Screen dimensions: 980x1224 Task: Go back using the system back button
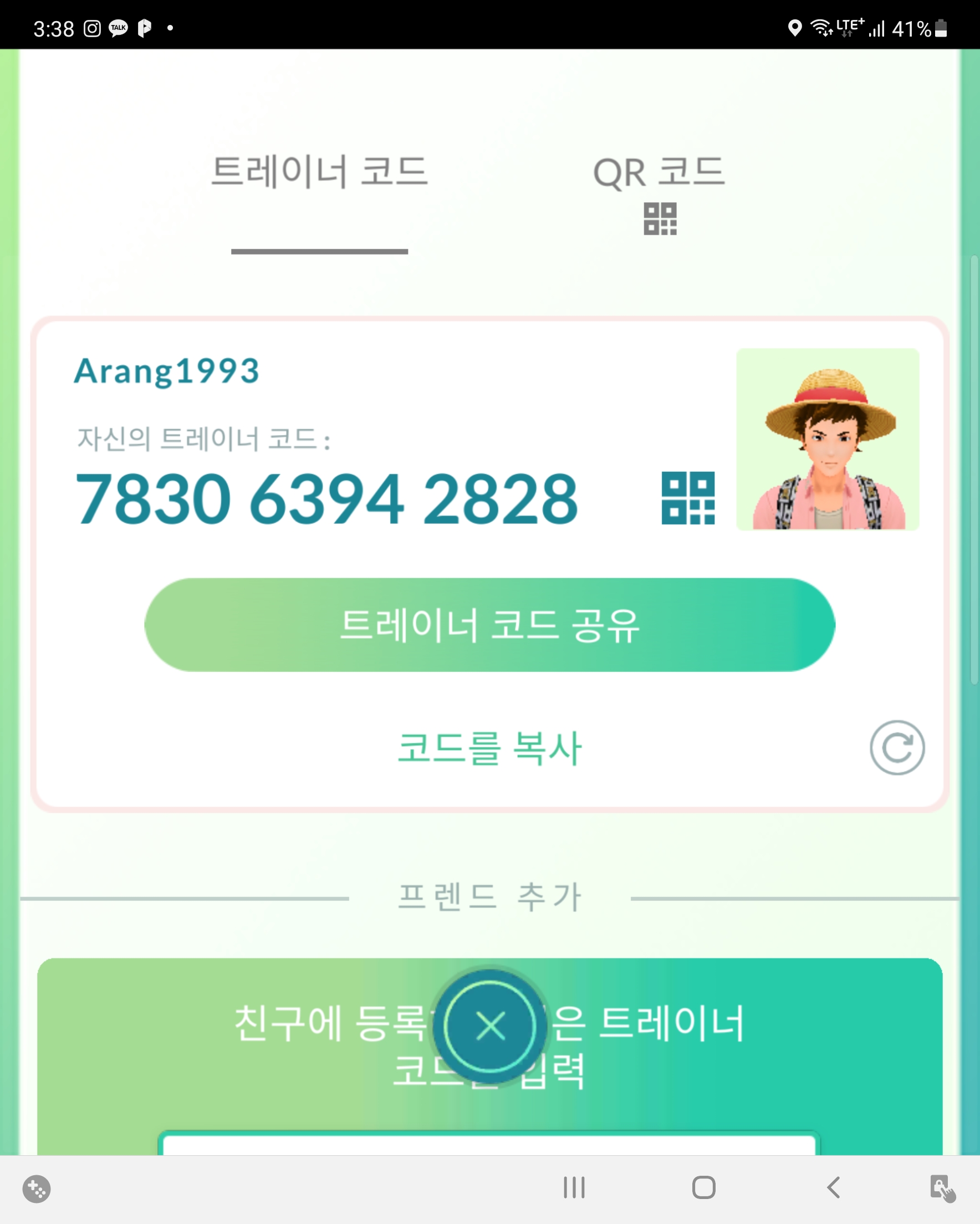(x=834, y=1187)
